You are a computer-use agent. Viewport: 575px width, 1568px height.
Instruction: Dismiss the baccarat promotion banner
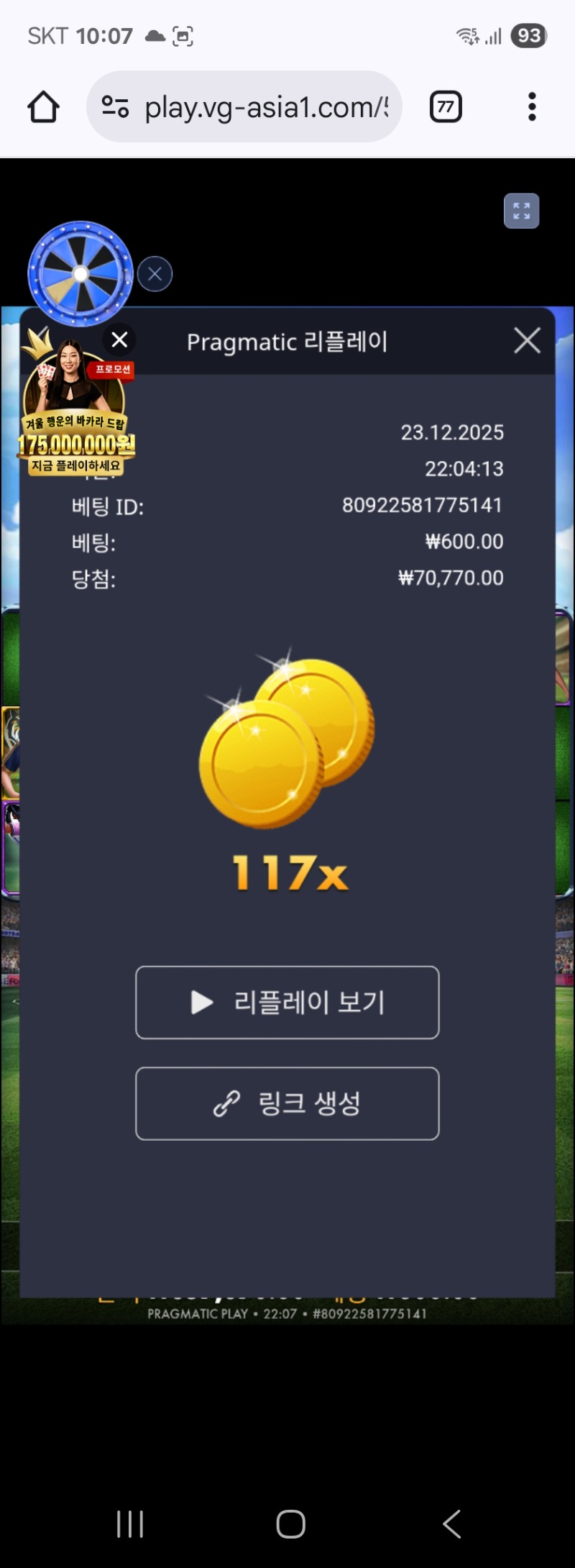pos(119,339)
